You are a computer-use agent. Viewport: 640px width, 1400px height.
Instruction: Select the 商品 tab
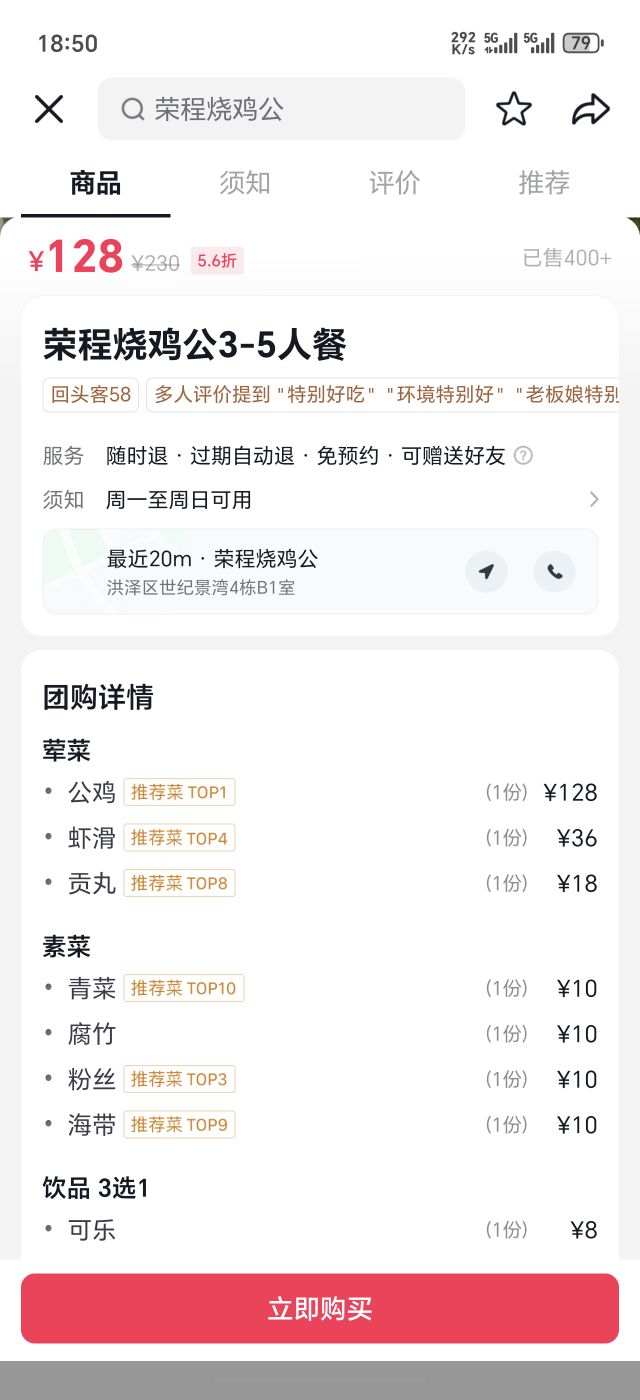pyautogui.click(x=96, y=183)
